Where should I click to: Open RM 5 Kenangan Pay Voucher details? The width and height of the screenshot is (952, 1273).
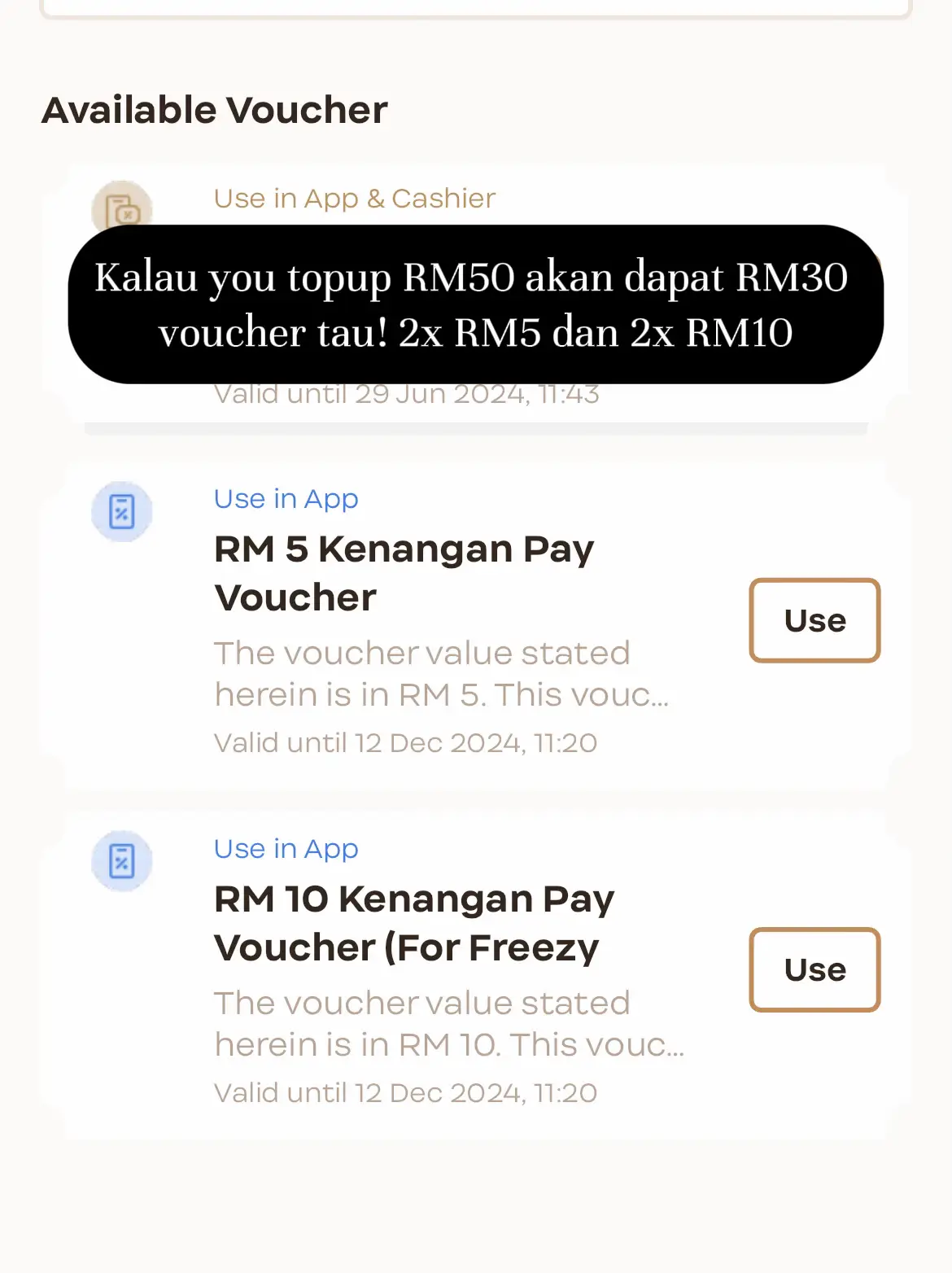point(404,573)
